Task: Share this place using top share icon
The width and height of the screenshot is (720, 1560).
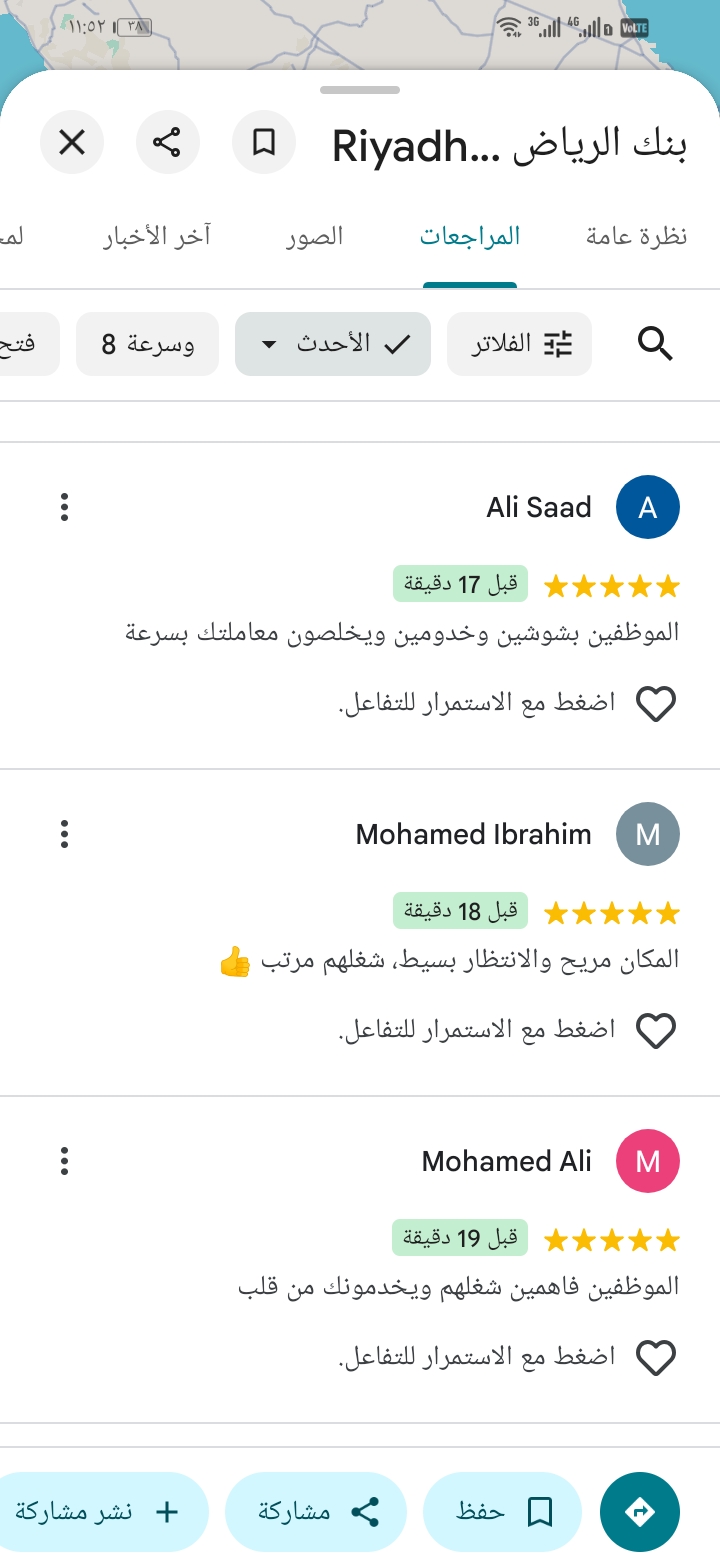Action: [167, 143]
